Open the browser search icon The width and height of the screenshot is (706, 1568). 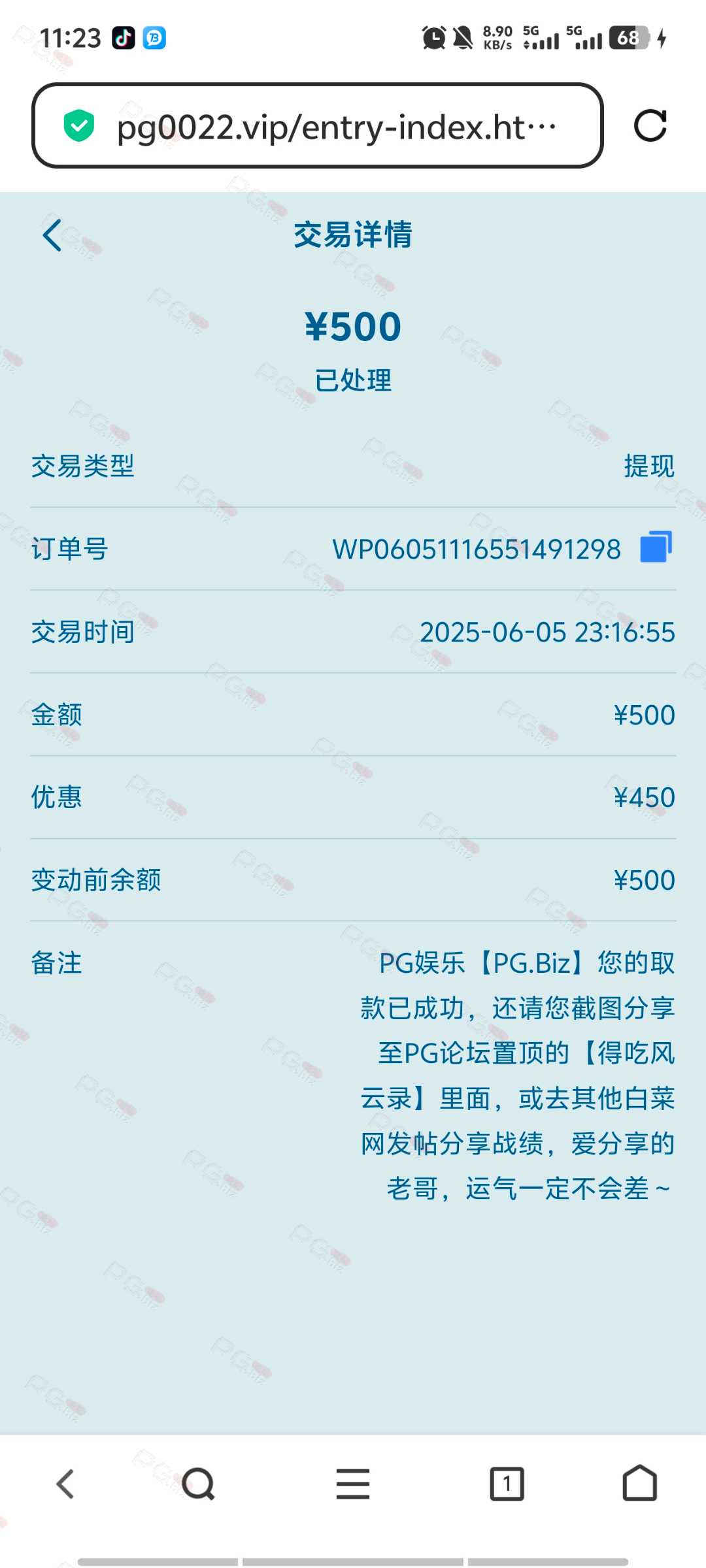coord(198,1484)
